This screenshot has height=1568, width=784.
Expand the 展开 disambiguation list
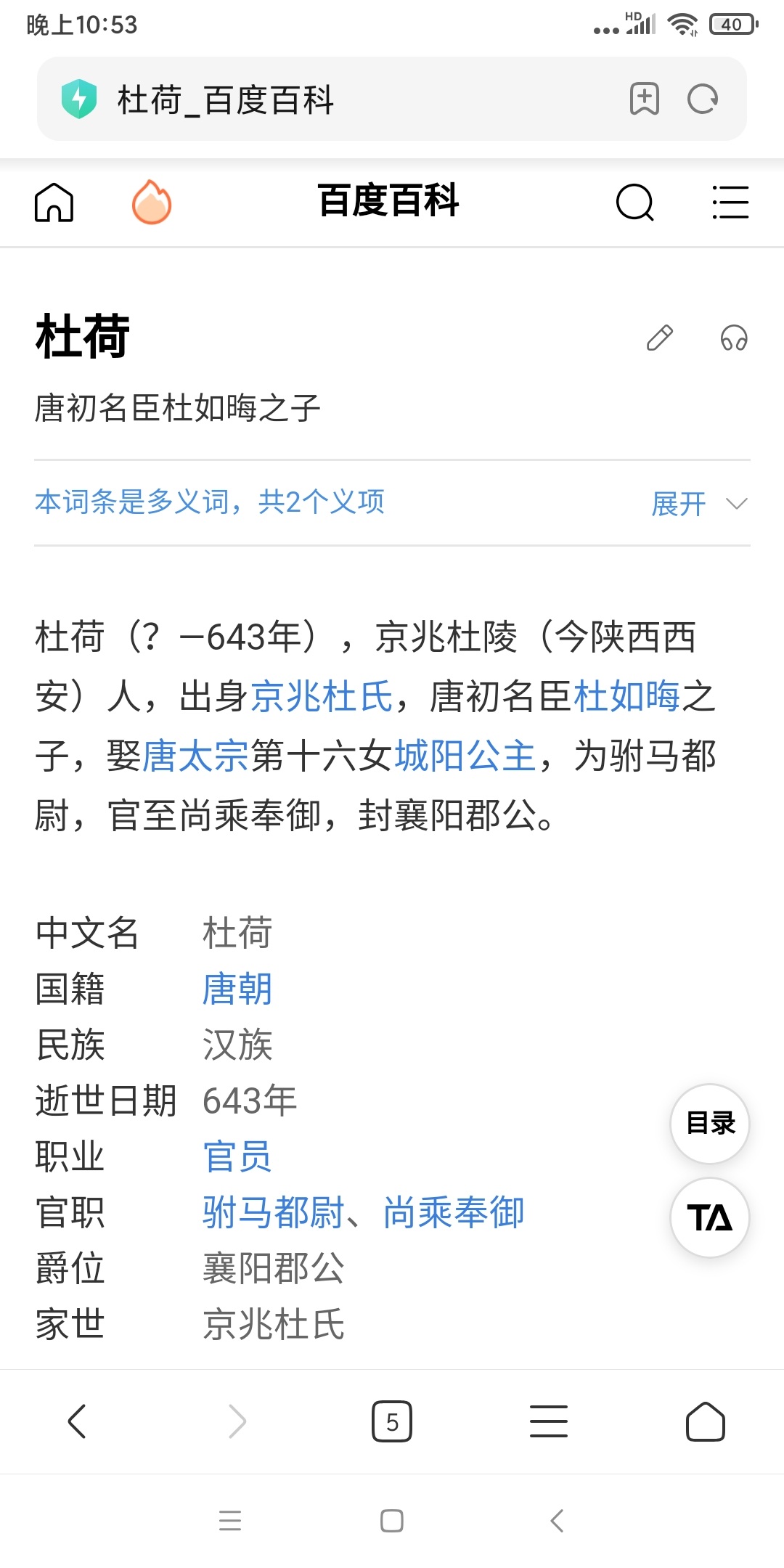(699, 504)
